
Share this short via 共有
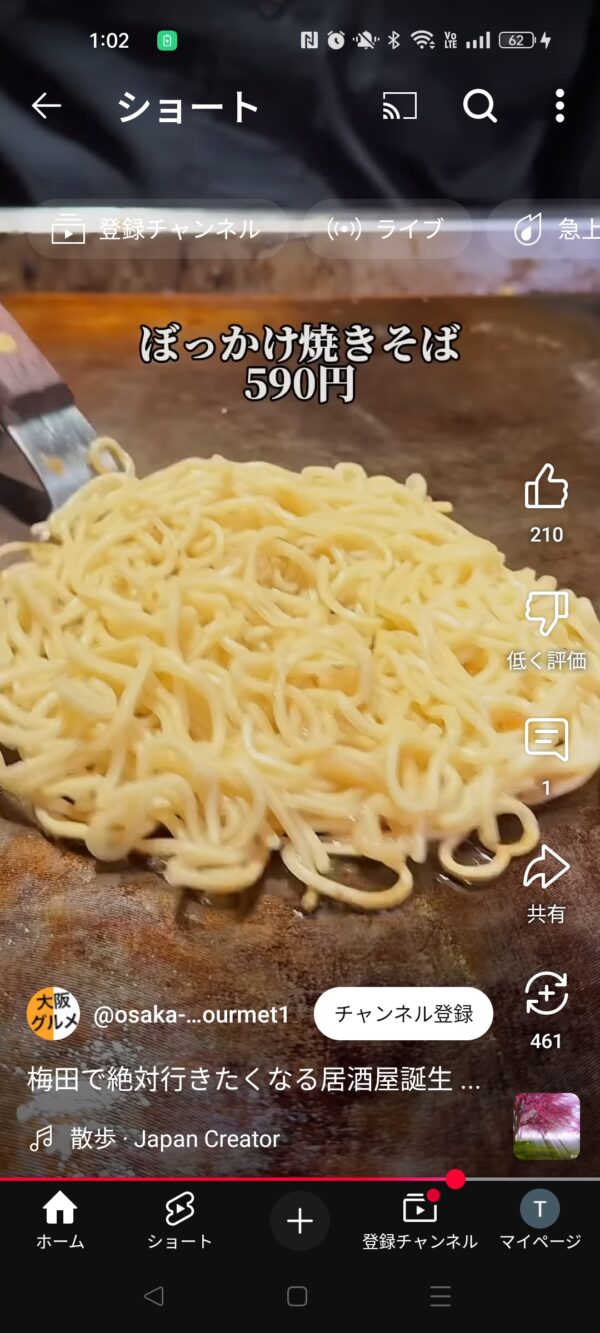(546, 867)
